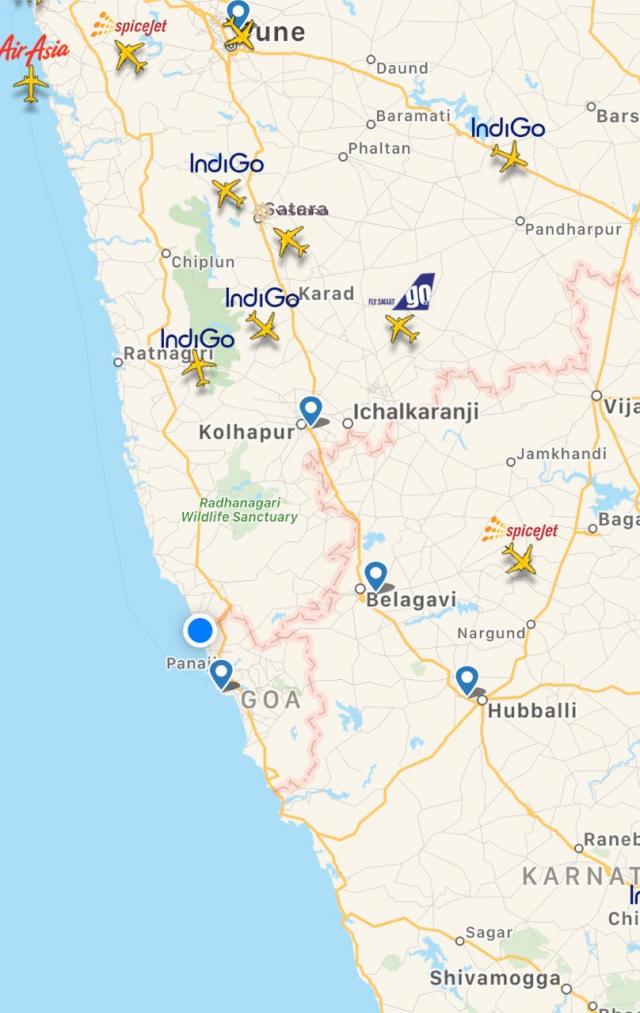The width and height of the screenshot is (640, 1013).
Task: Open the Kolhapur airport pin
Action: [311, 409]
